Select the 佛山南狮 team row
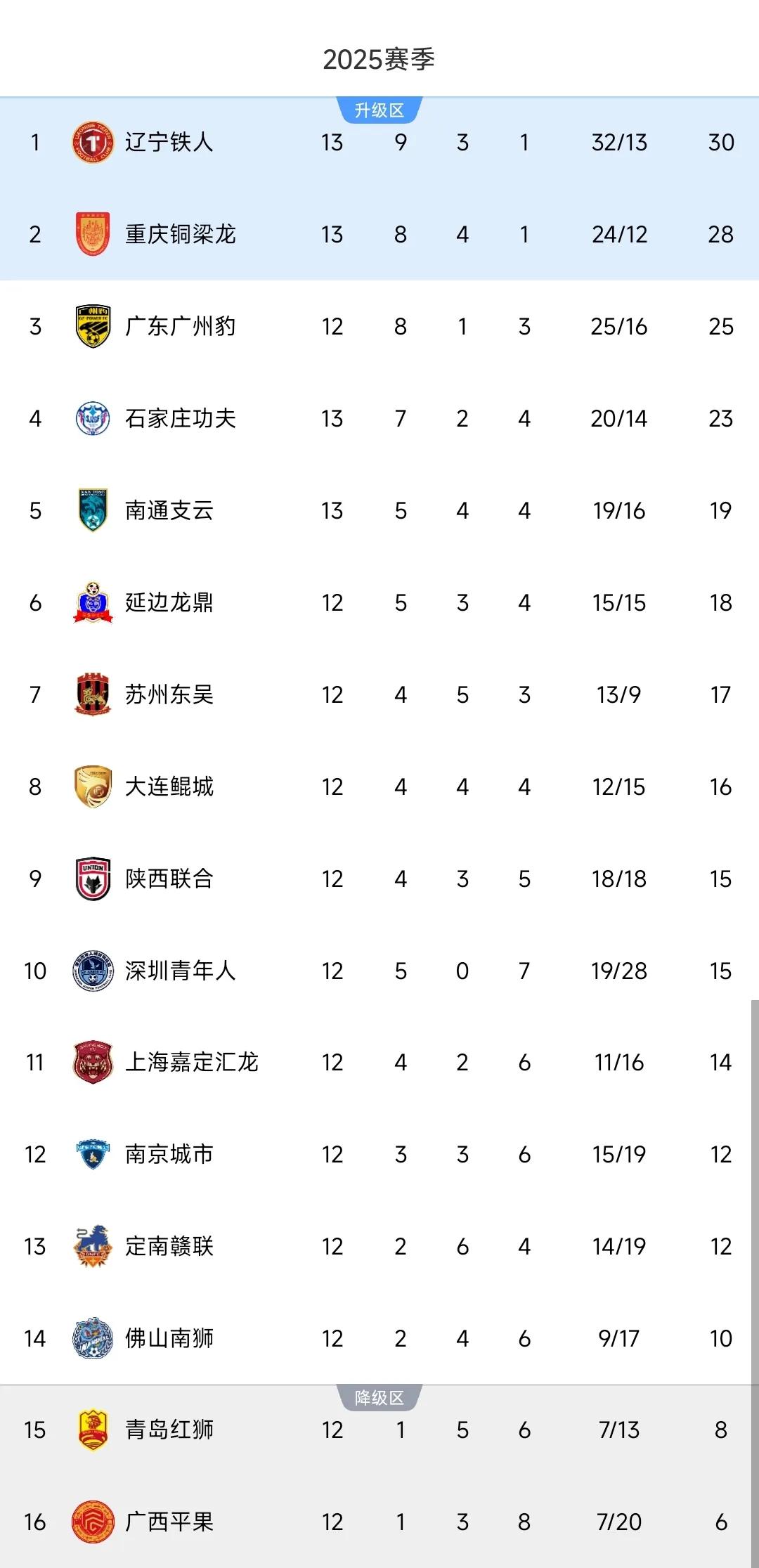The width and height of the screenshot is (759, 1568). [379, 1338]
